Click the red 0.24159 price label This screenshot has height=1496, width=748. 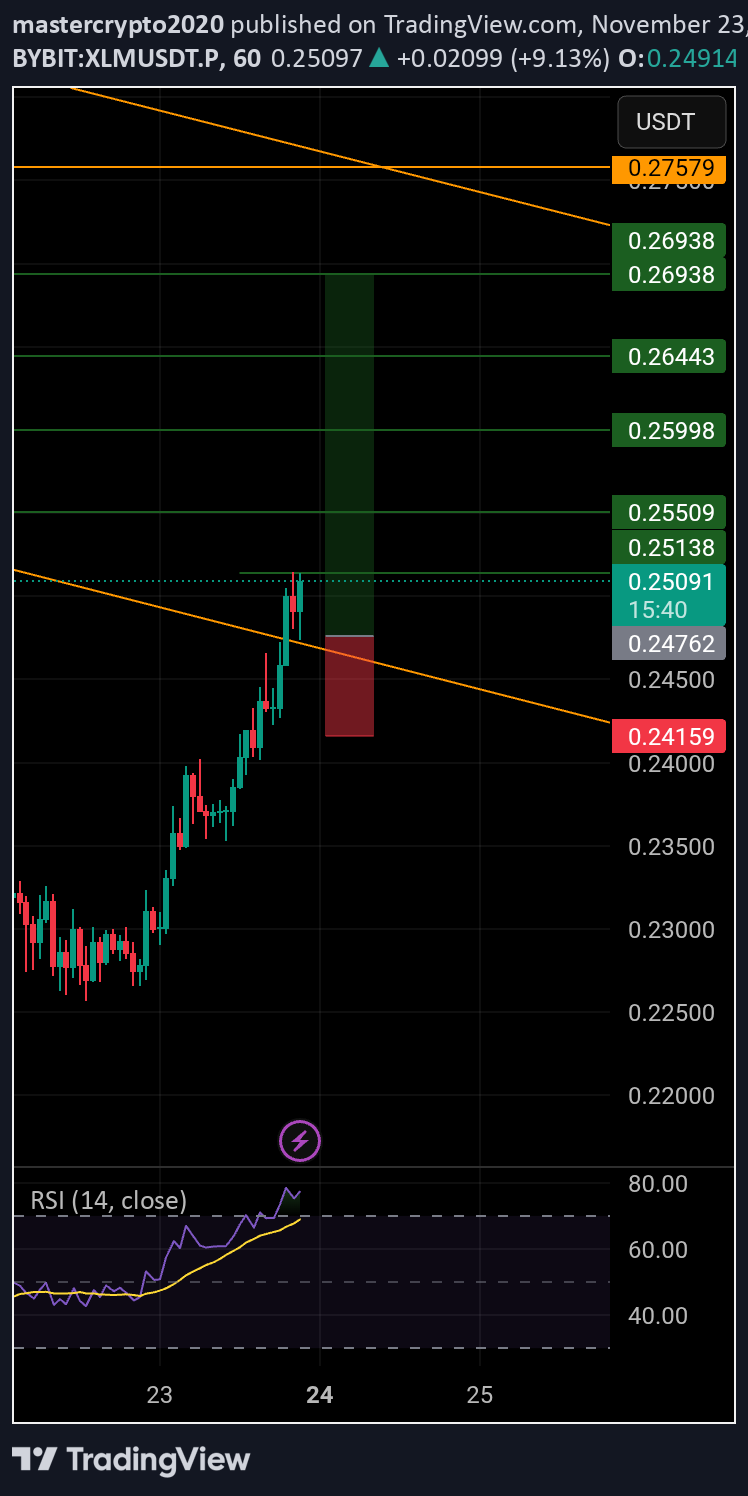coord(668,736)
